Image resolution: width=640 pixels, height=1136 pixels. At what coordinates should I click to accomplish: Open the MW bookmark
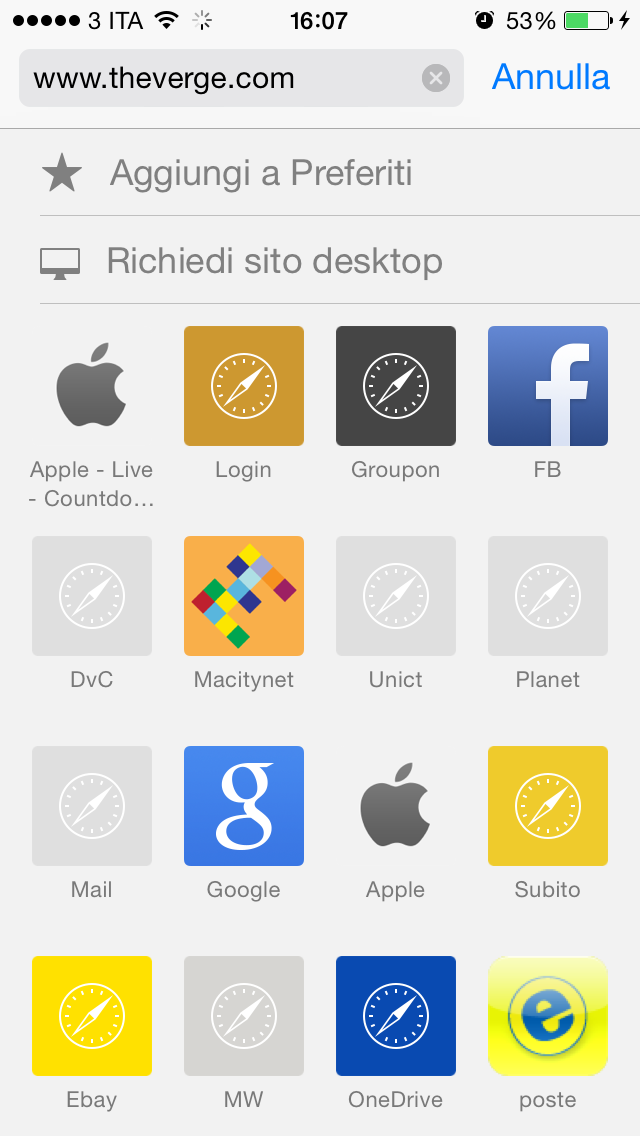[244, 1016]
